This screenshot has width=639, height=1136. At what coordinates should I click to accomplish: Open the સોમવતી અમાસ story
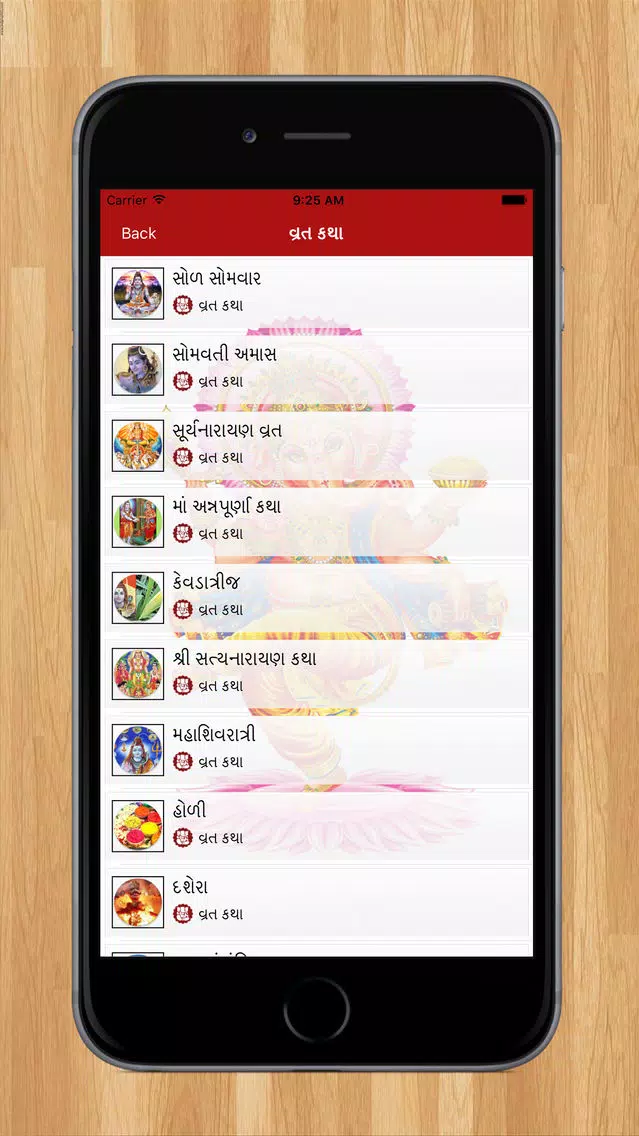[317, 369]
